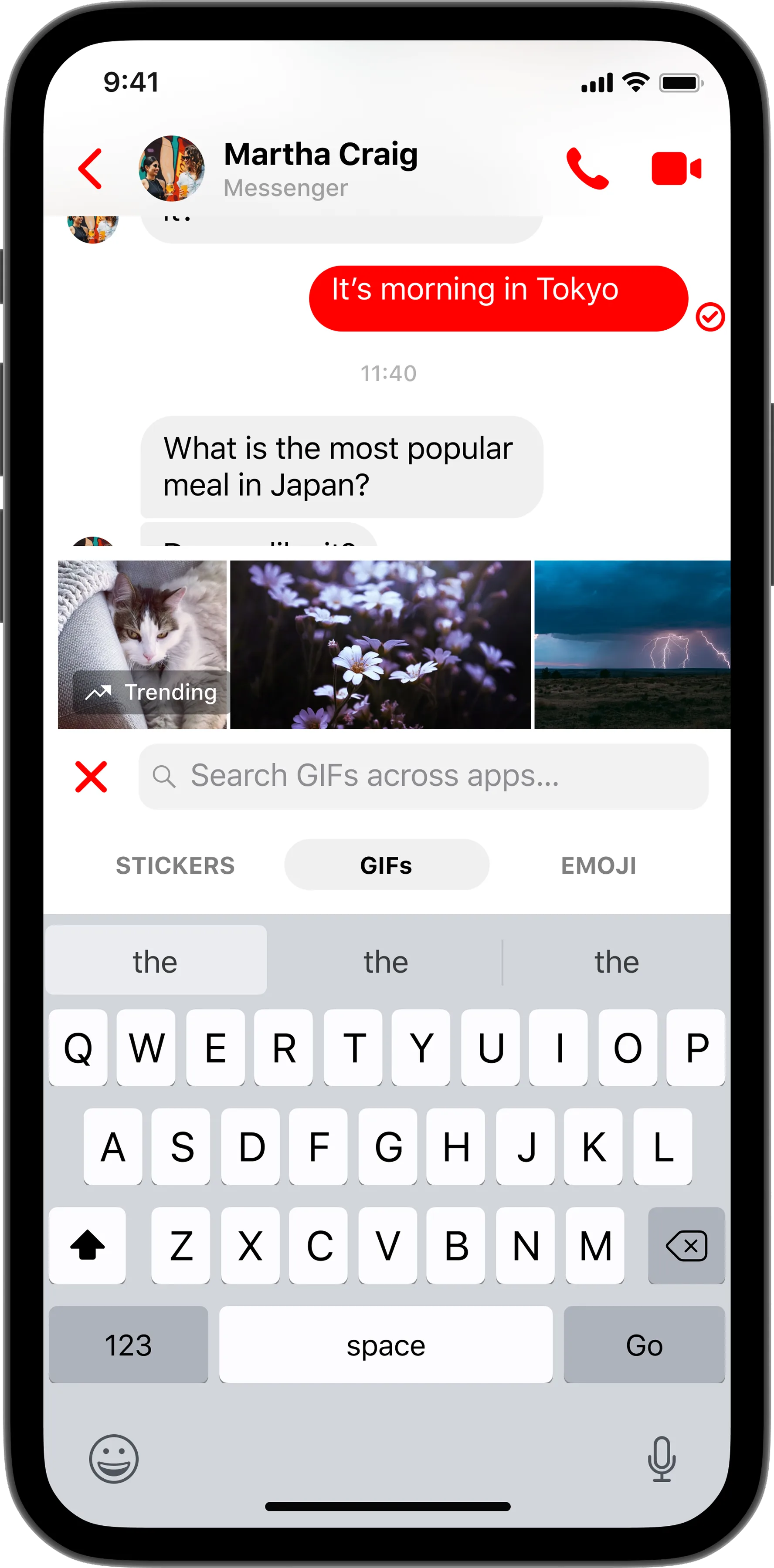Focus the Search GIFs across apps field
Screen dimensions: 774x1568
[423, 777]
